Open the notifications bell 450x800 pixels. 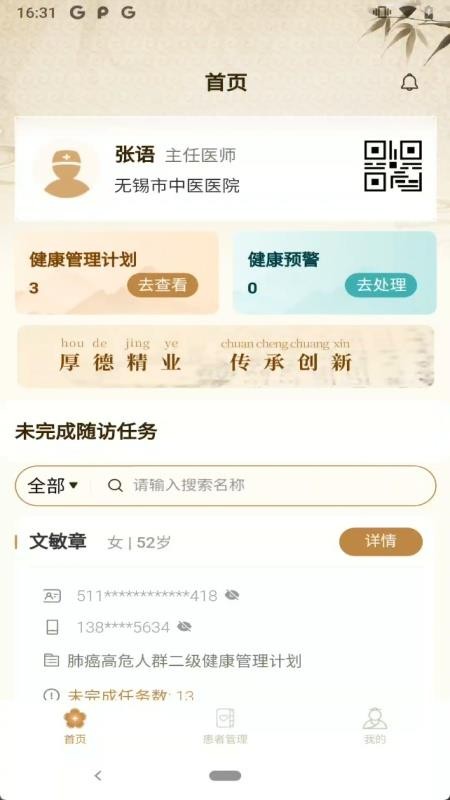point(409,83)
